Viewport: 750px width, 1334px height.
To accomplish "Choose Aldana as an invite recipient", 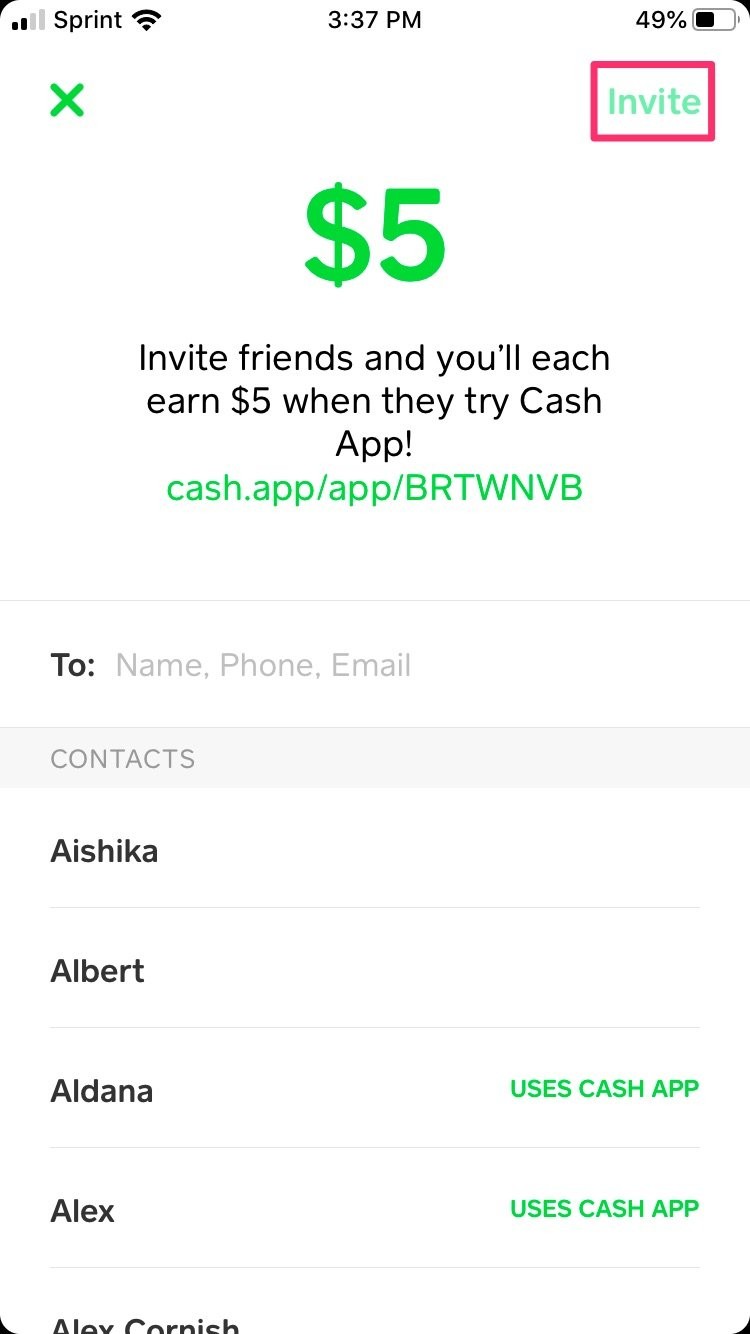I will click(x=101, y=1091).
